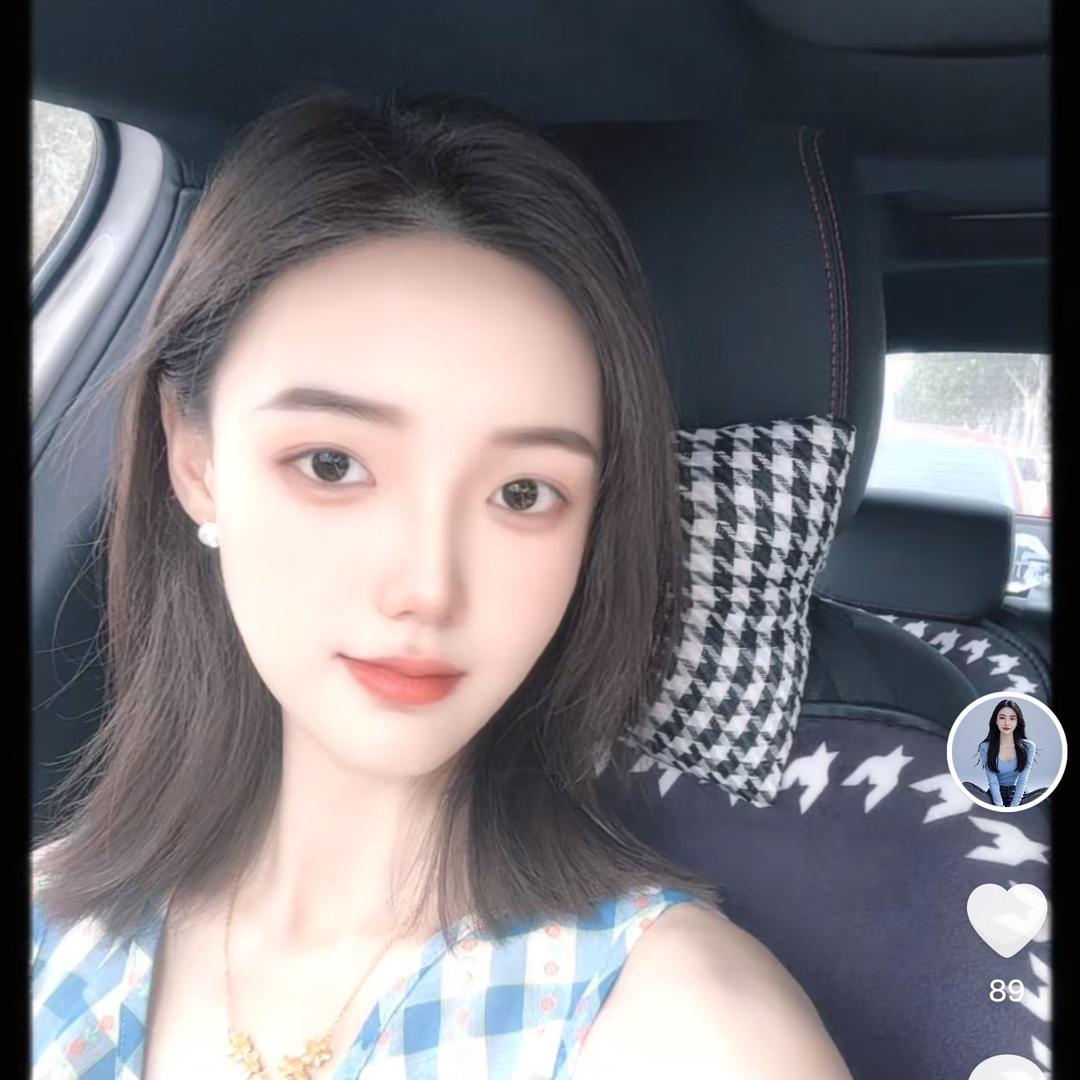Open the video creator's profile avatar

coord(1006,751)
